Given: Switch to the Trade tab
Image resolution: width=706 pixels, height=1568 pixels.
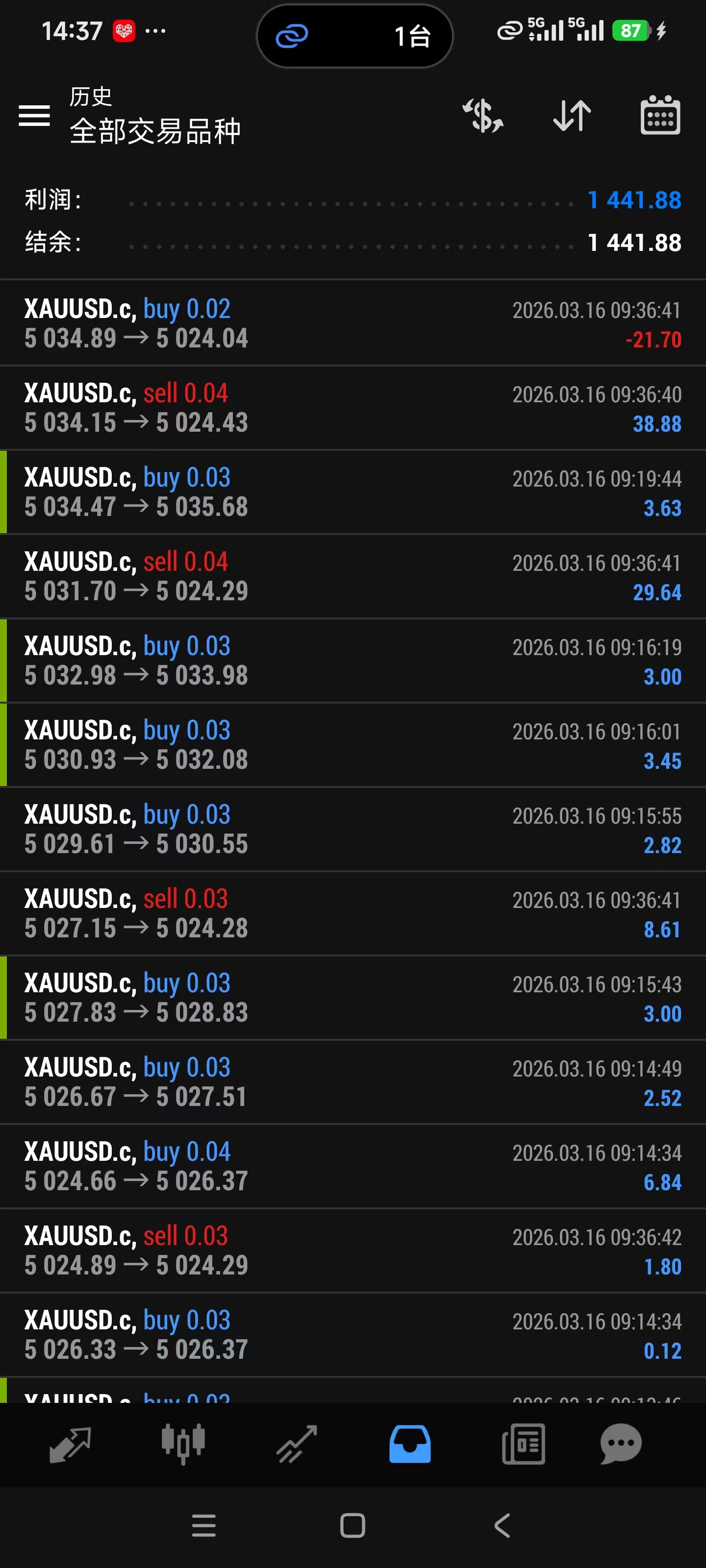Looking at the screenshot, I should (297, 1443).
